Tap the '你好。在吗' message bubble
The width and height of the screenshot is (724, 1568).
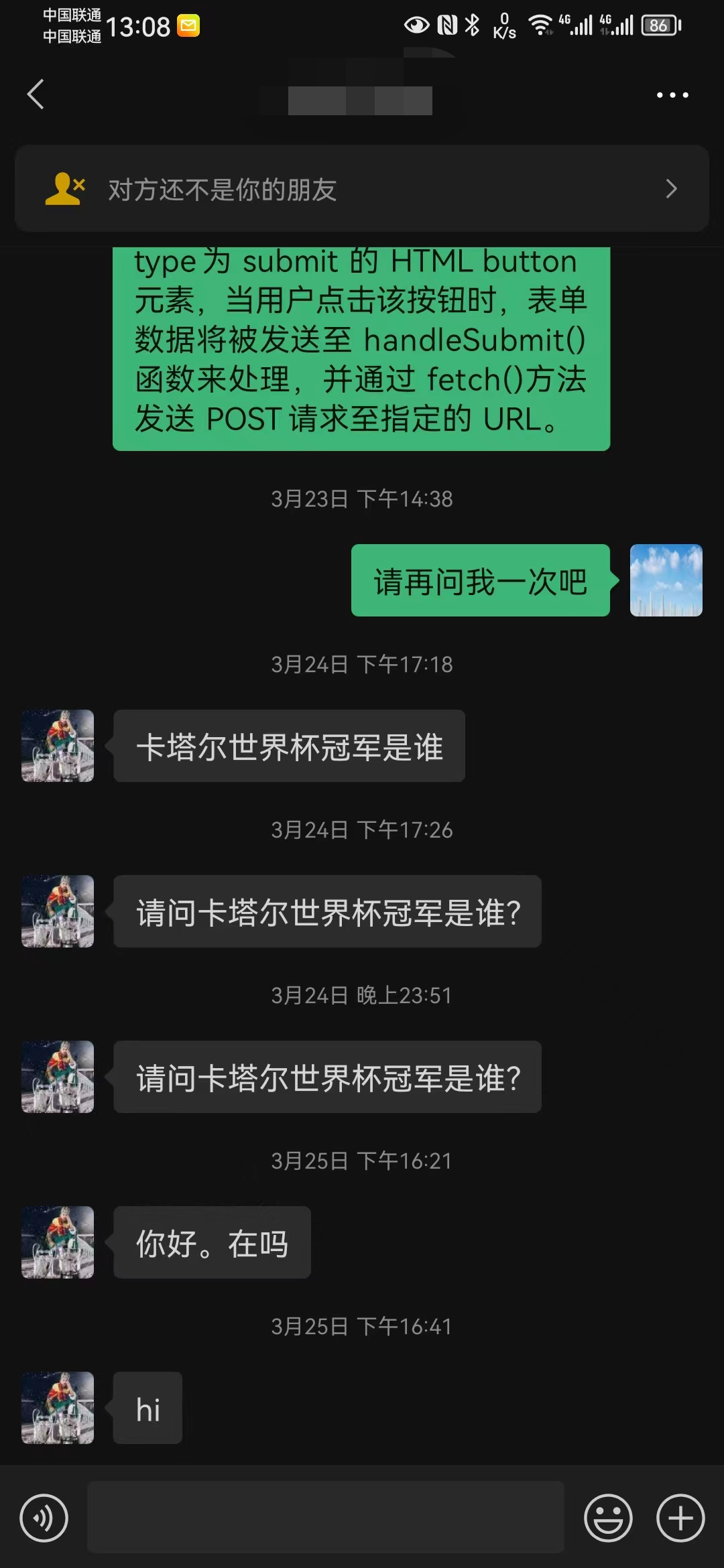pos(211,1243)
